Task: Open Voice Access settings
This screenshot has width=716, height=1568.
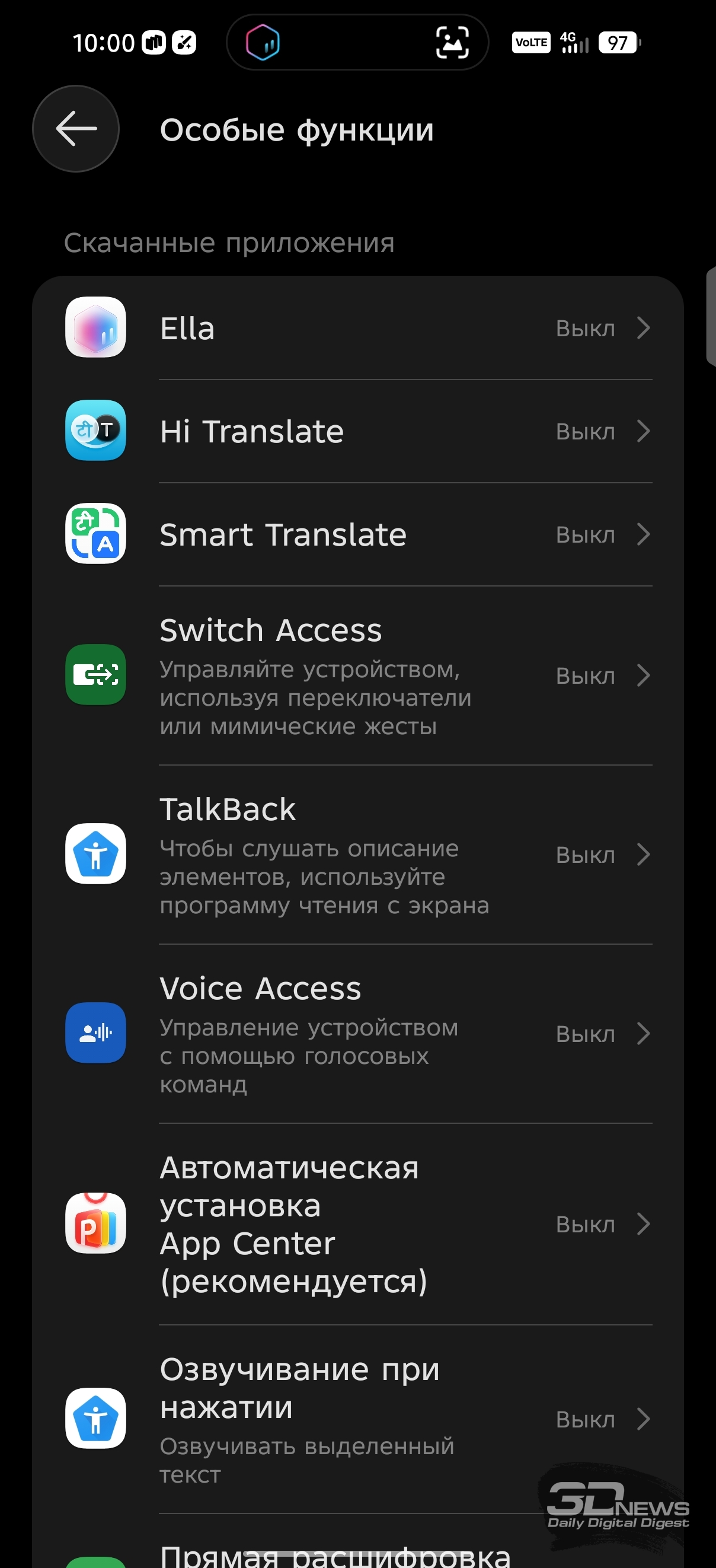Action: point(357,1034)
